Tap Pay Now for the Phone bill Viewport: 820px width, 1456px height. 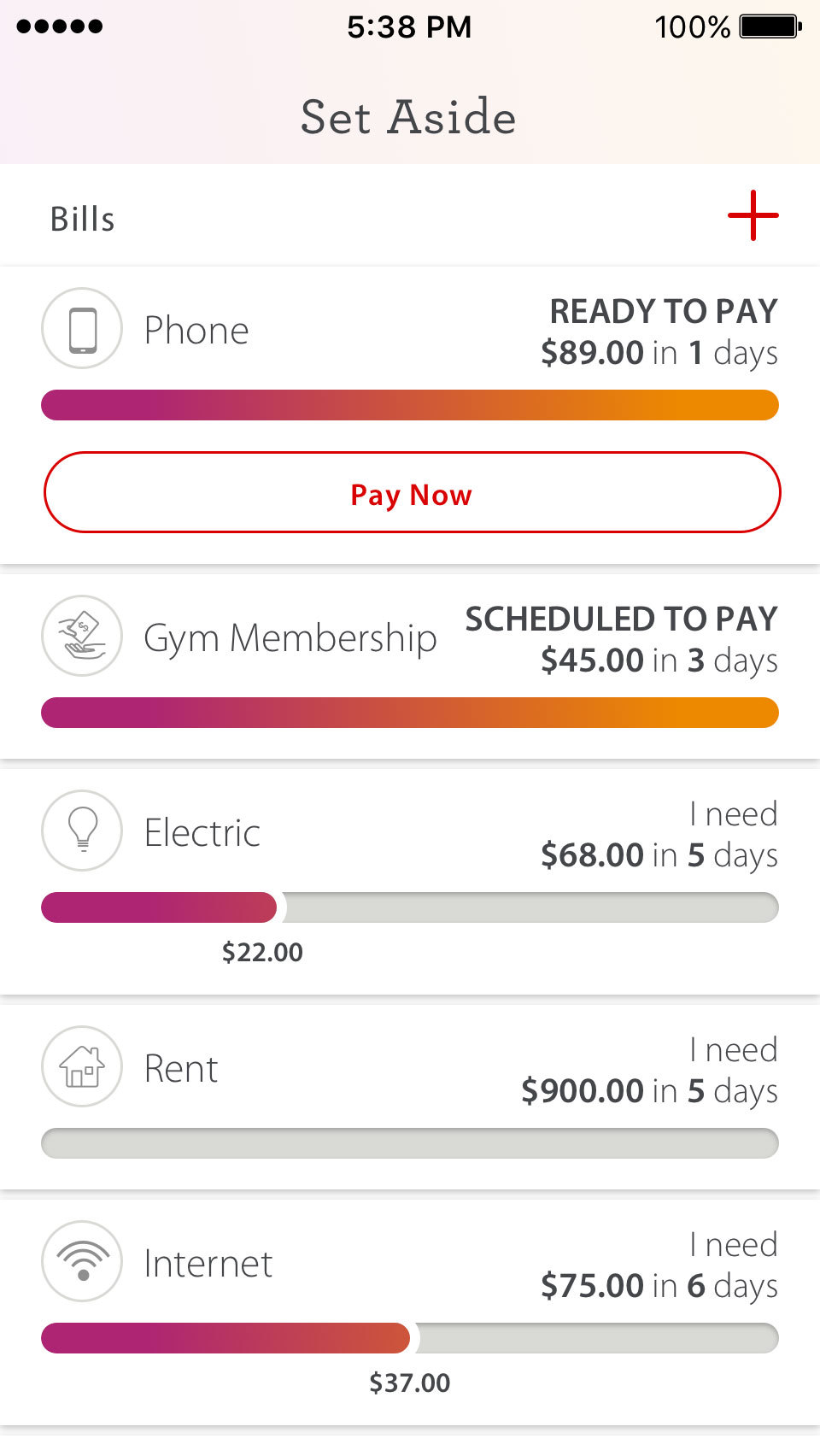click(412, 493)
